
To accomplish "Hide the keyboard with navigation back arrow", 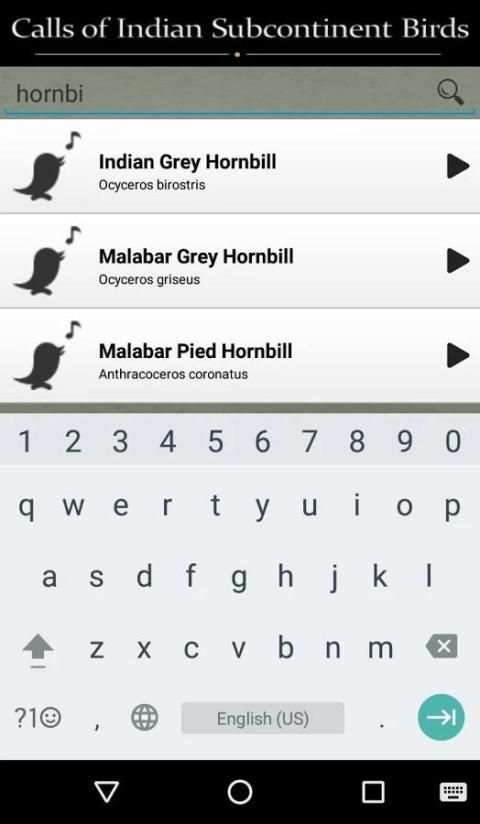I will pyautogui.click(x=106, y=791).
